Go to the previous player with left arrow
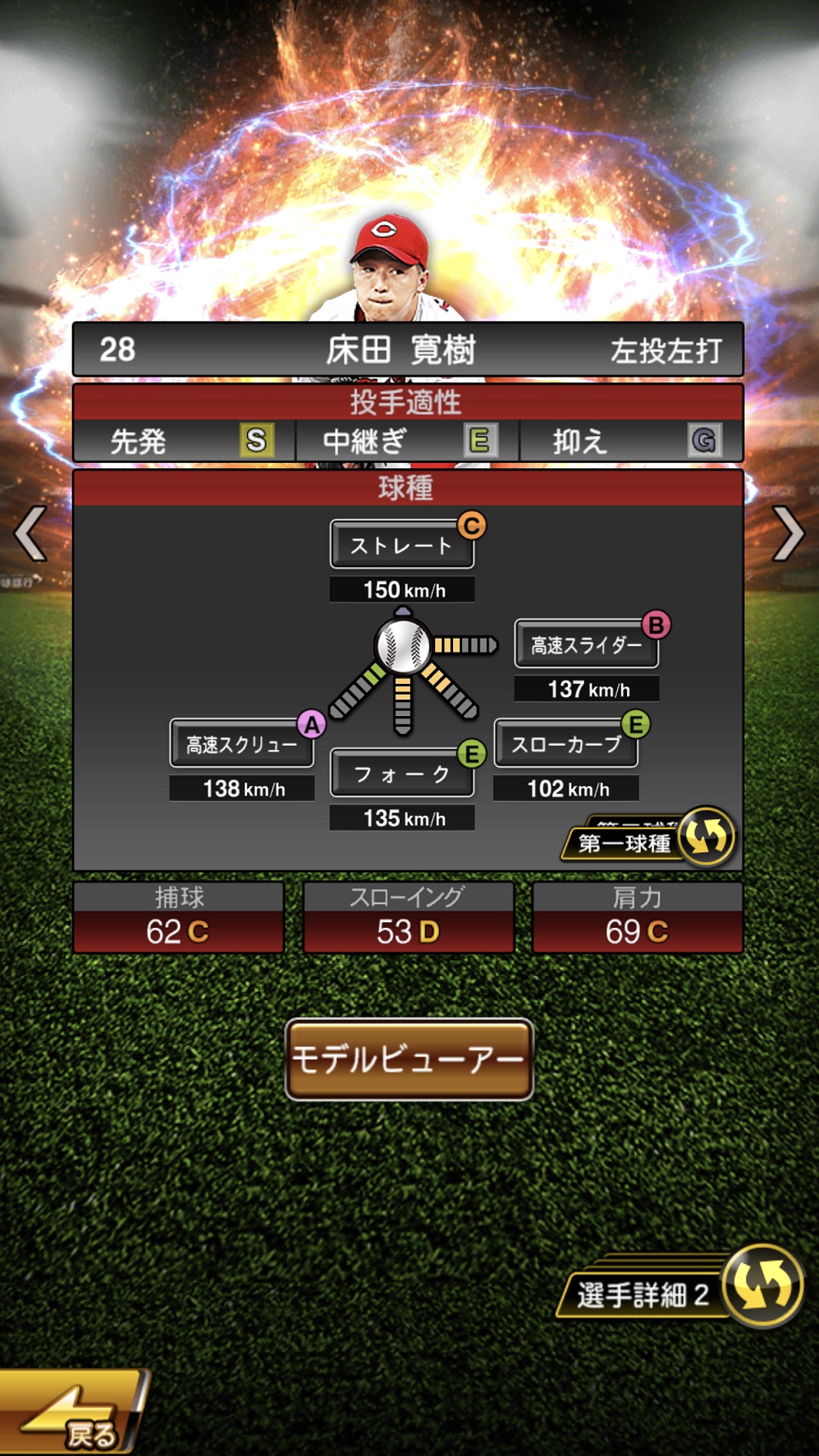The height and width of the screenshot is (1456, 819). point(31,534)
